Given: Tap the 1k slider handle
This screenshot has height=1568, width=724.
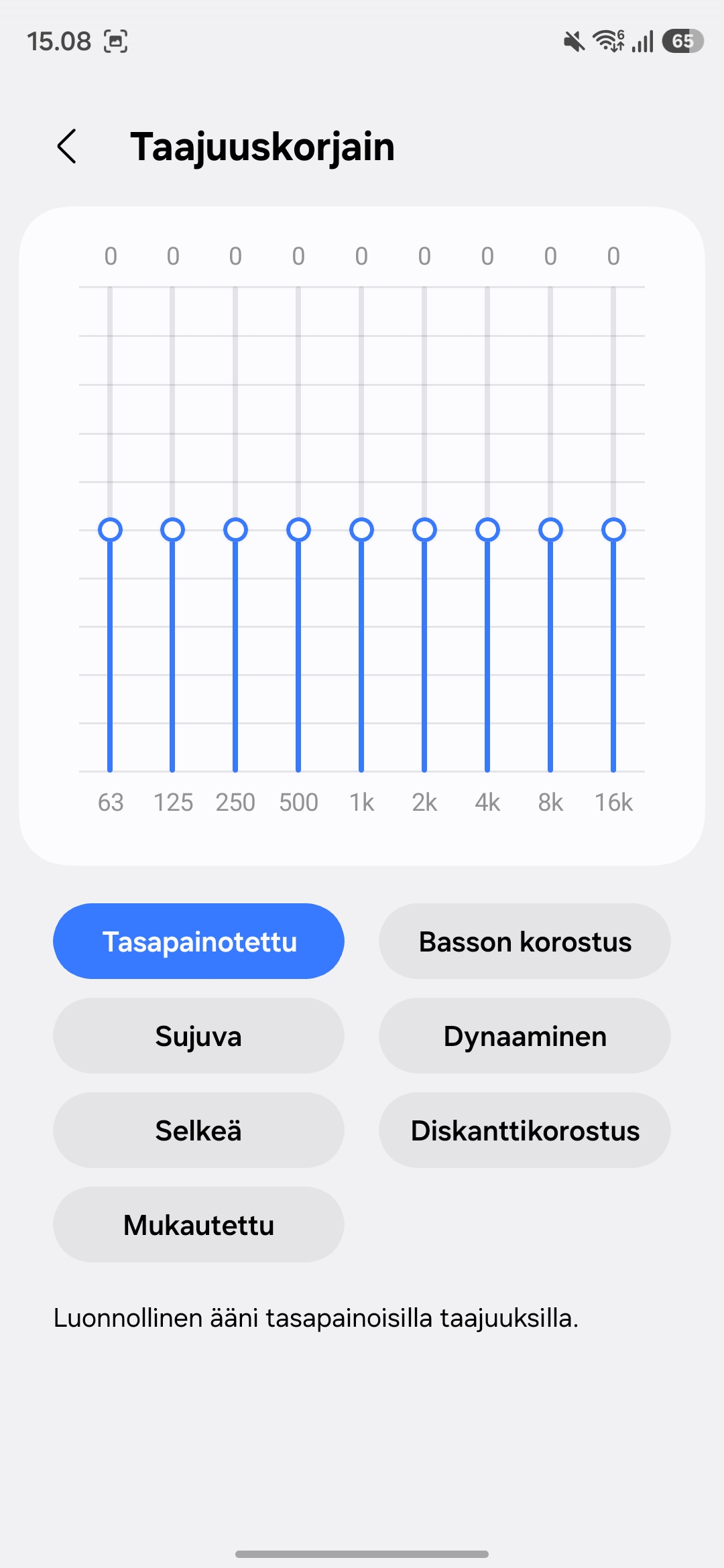Looking at the screenshot, I should [x=361, y=530].
